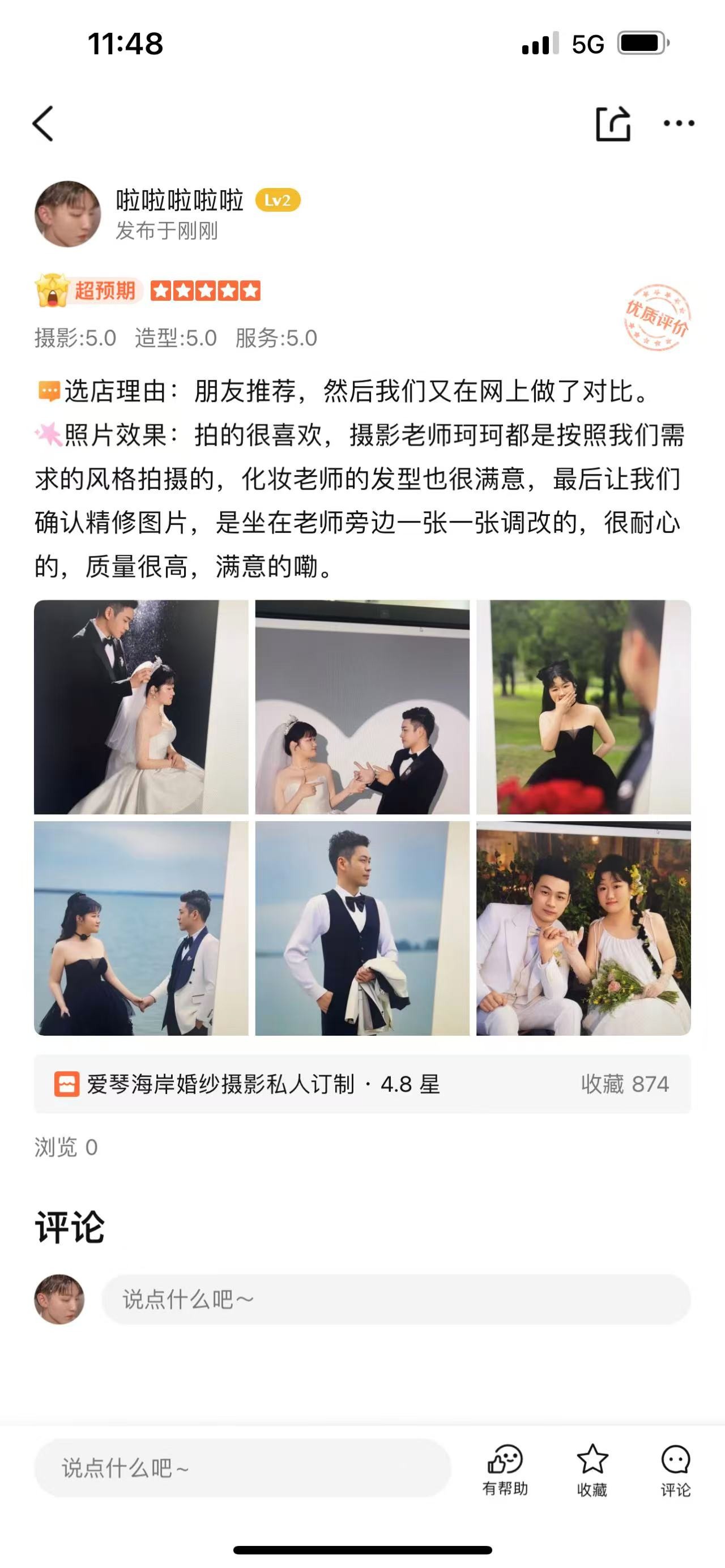This screenshot has height=1568, width=725.
Task: Focus the bottom bar comment input
Action: [x=242, y=1468]
